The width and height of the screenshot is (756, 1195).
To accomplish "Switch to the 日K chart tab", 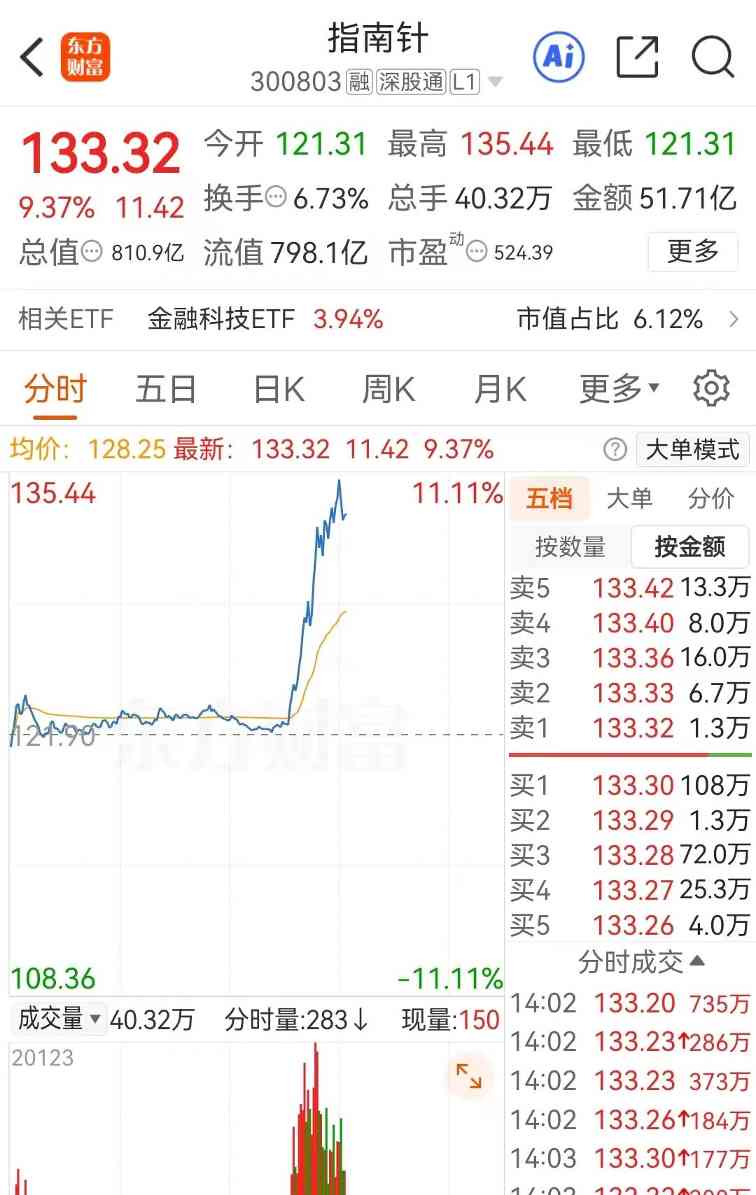I will pos(278,389).
